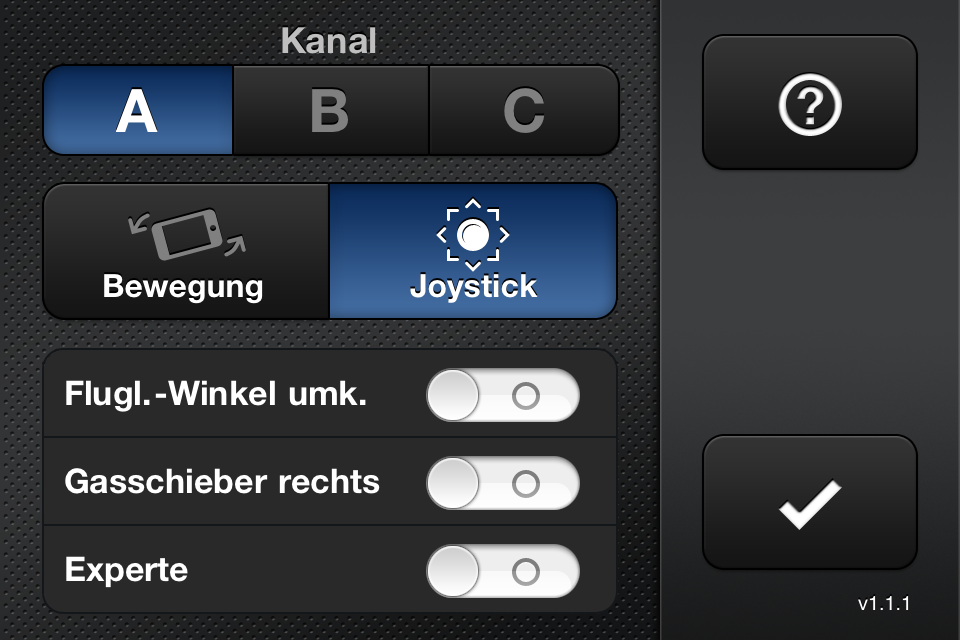This screenshot has height=640, width=960.
Task: Turn on Experte mode switch
Action: (x=503, y=571)
